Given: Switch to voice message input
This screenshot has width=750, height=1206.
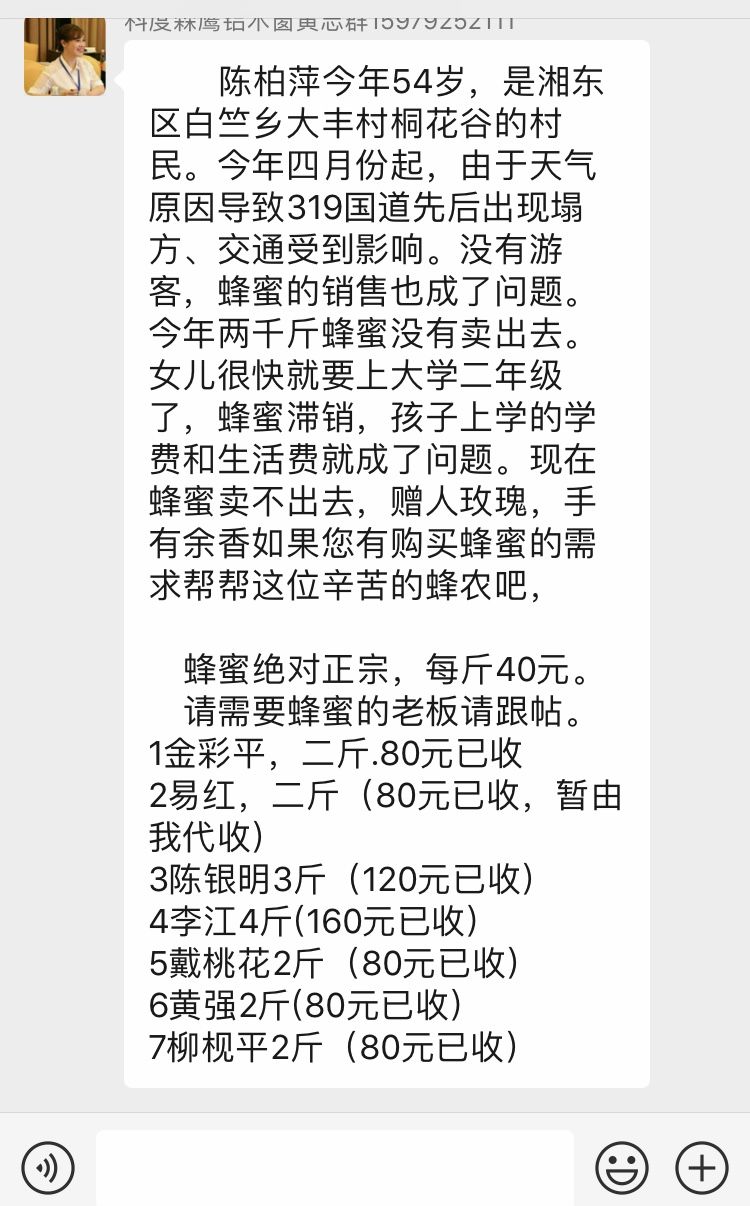Looking at the screenshot, I should click(x=48, y=1167).
